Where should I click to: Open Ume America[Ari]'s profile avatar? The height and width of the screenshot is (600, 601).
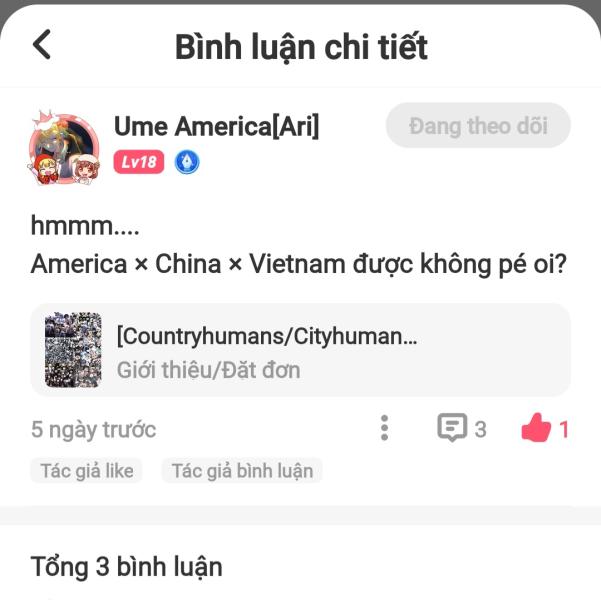tap(64, 148)
